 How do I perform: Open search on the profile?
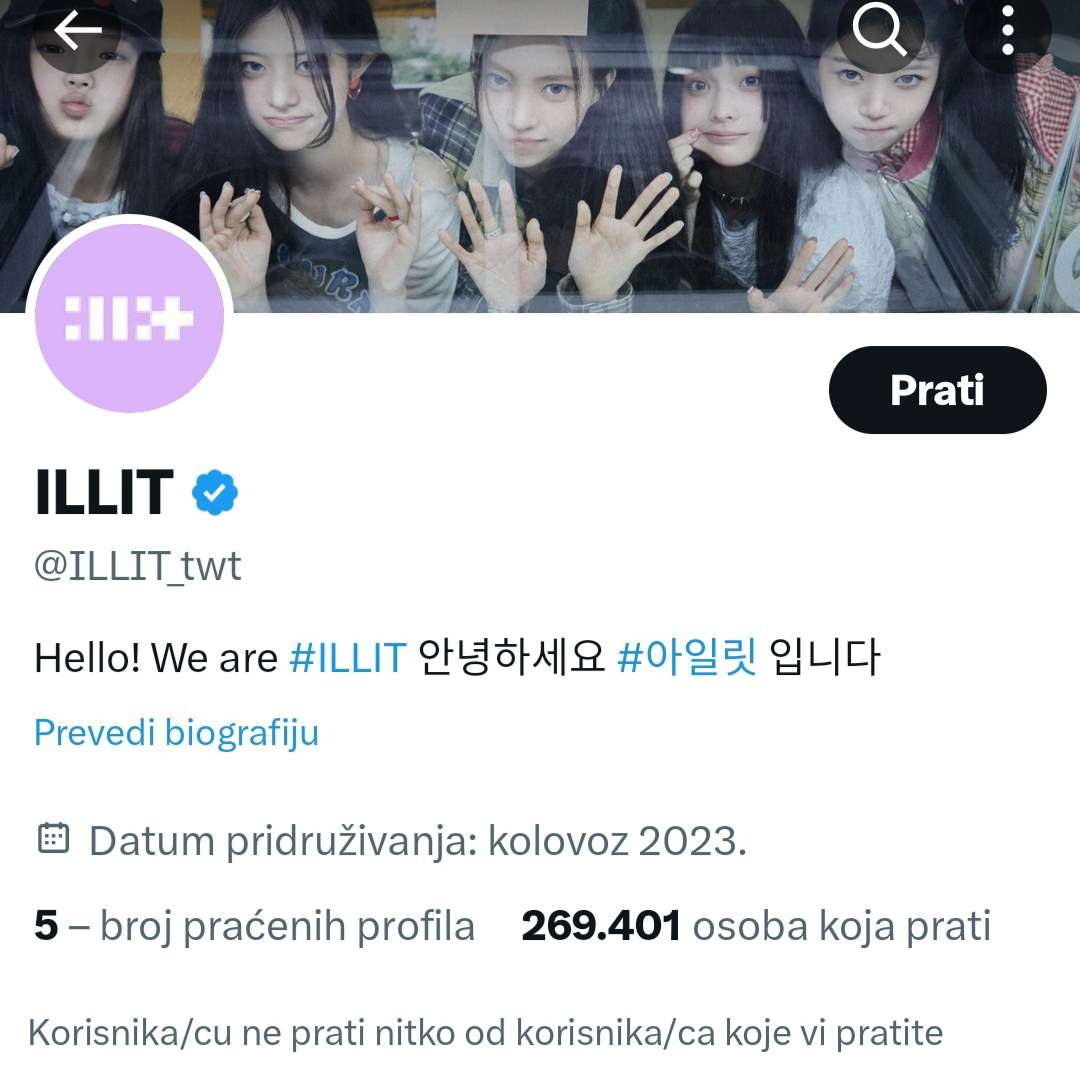879,32
